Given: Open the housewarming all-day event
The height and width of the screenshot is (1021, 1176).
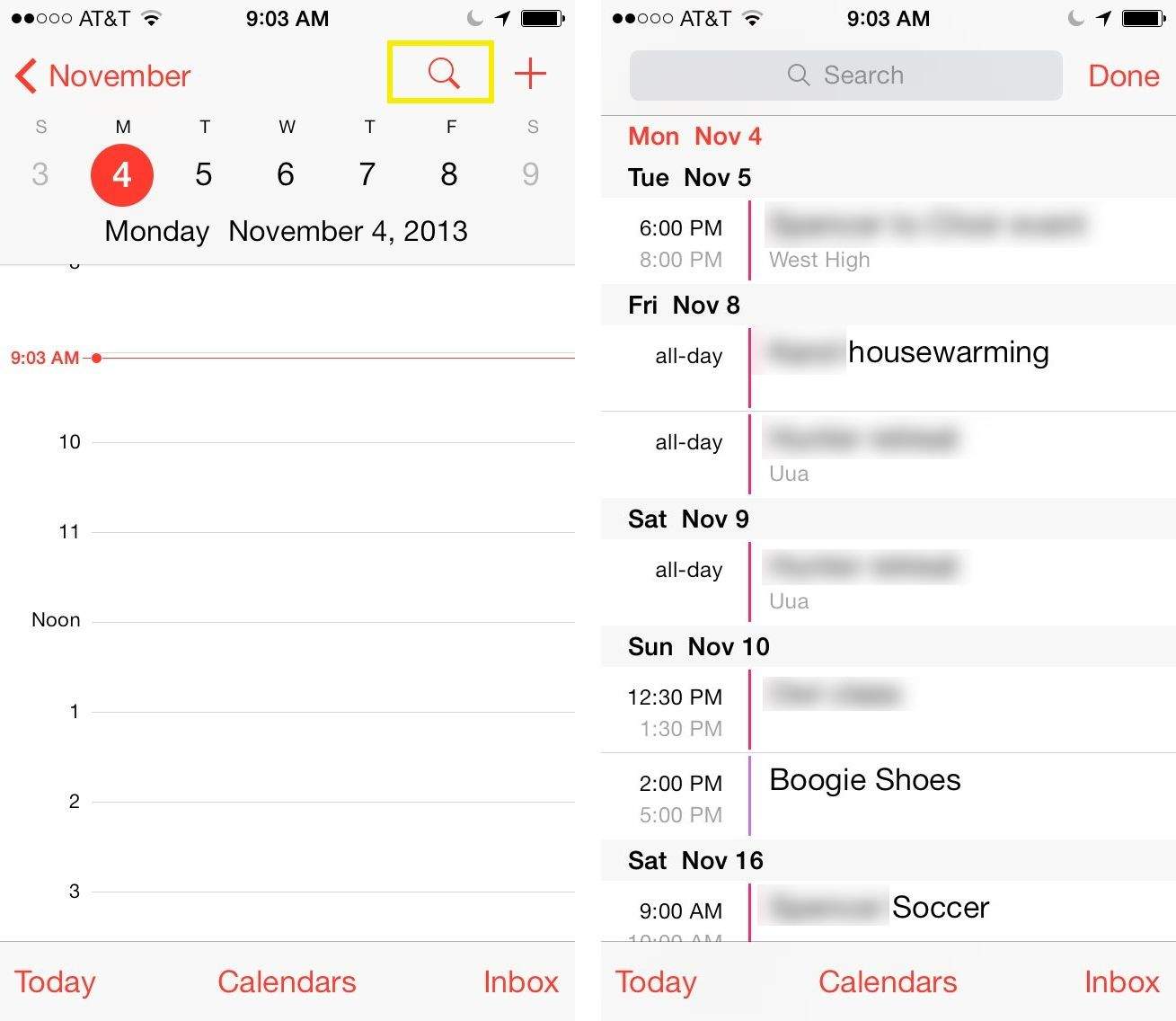Looking at the screenshot, I should 948,354.
